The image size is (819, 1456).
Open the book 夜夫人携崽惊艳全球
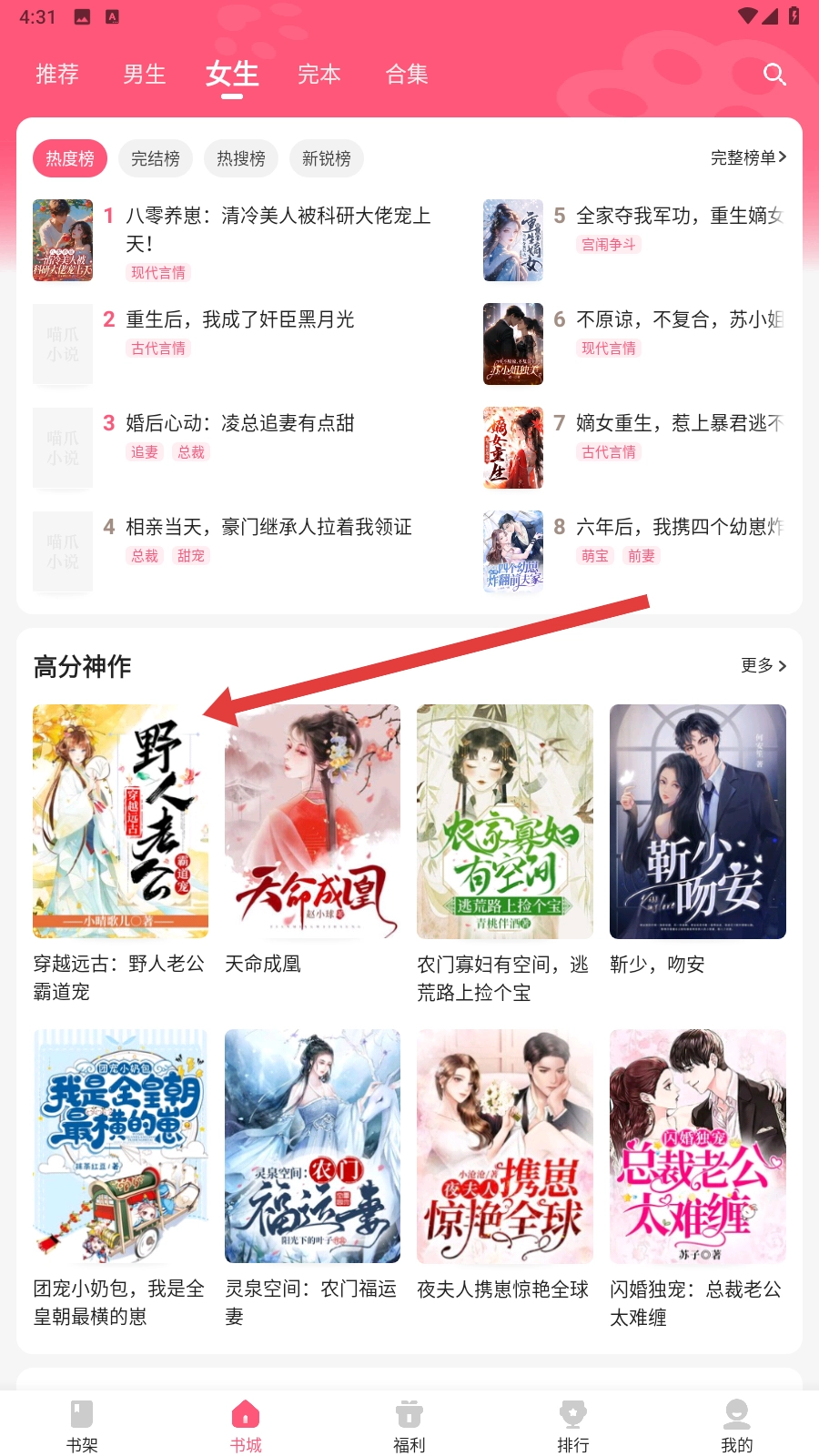pyautogui.click(x=504, y=1147)
